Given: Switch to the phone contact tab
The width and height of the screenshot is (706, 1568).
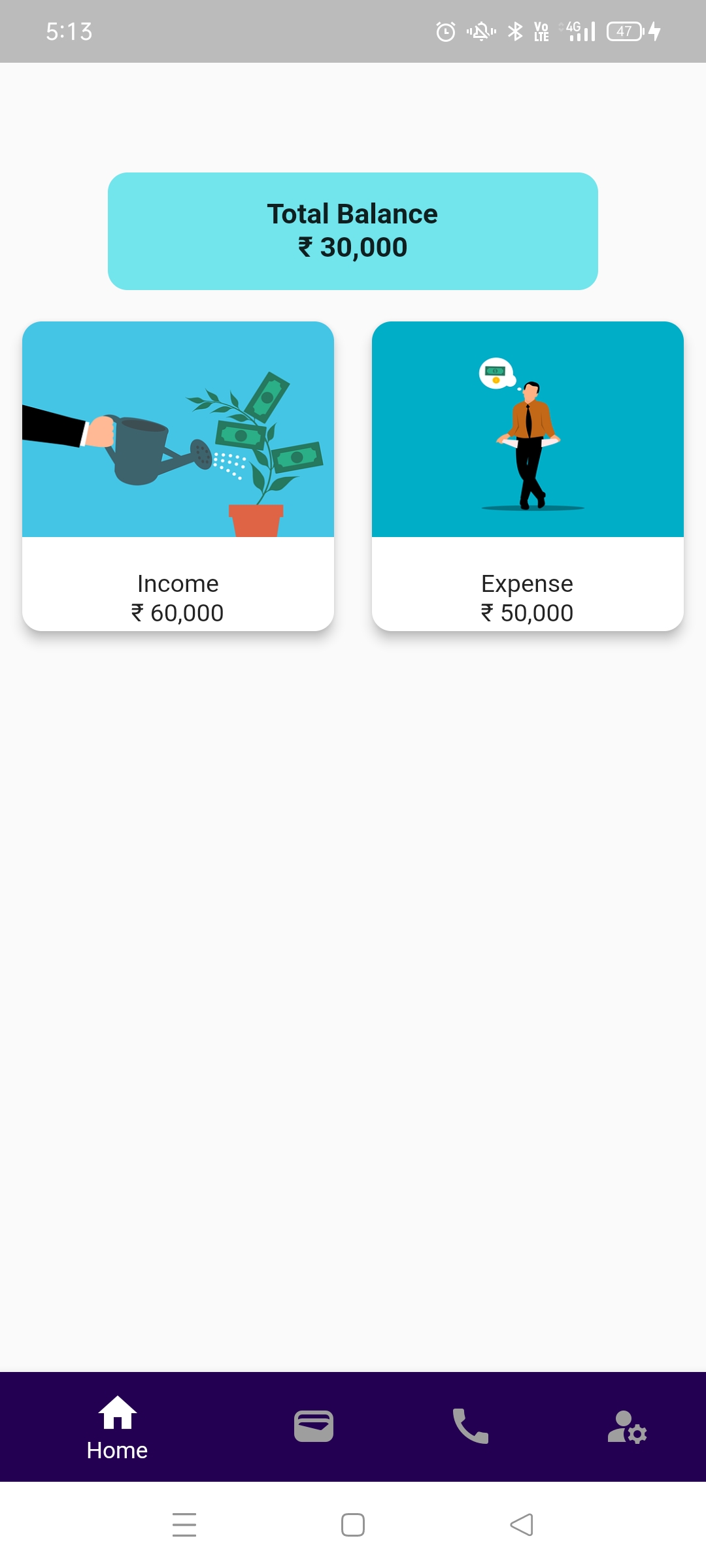Looking at the screenshot, I should pos(471,1426).
